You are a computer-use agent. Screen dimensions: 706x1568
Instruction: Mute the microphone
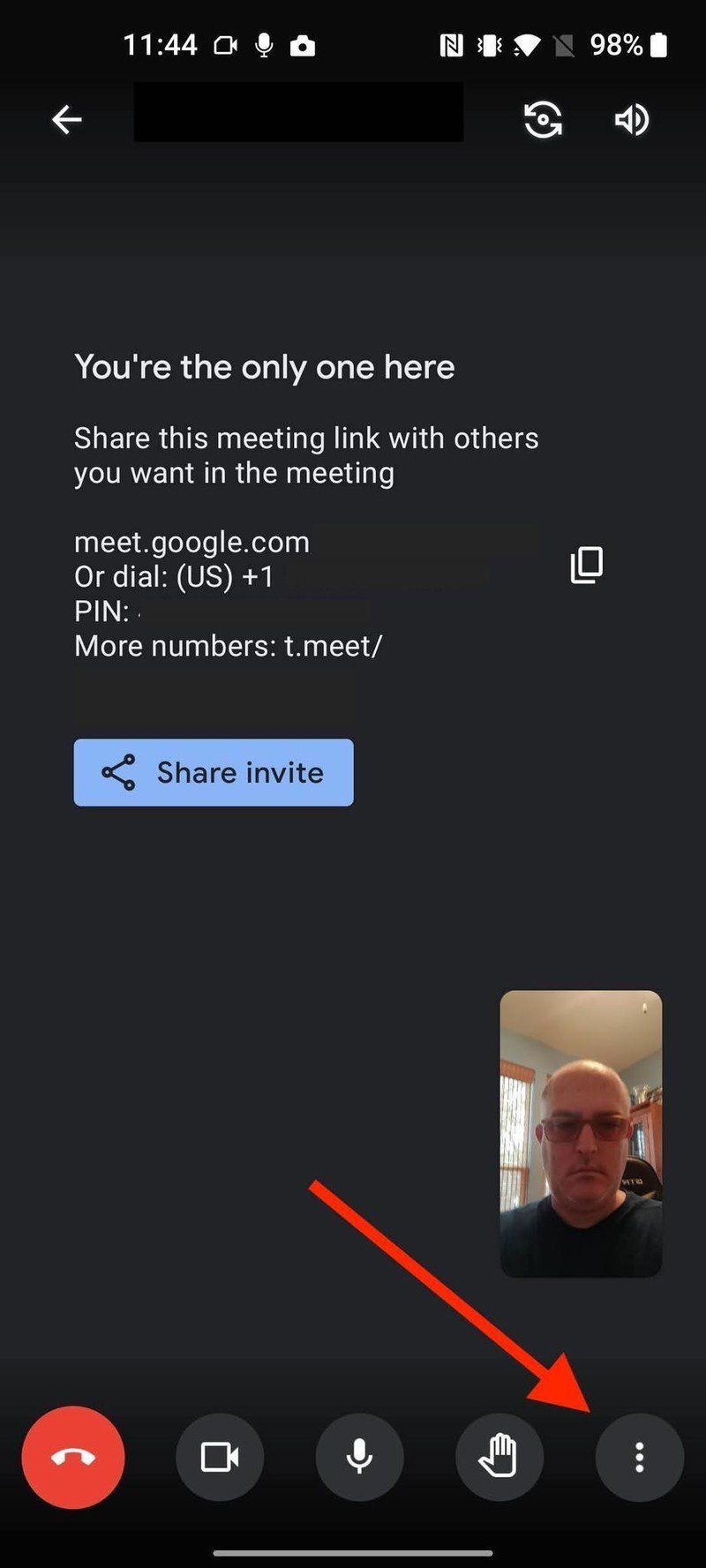[x=359, y=1457]
